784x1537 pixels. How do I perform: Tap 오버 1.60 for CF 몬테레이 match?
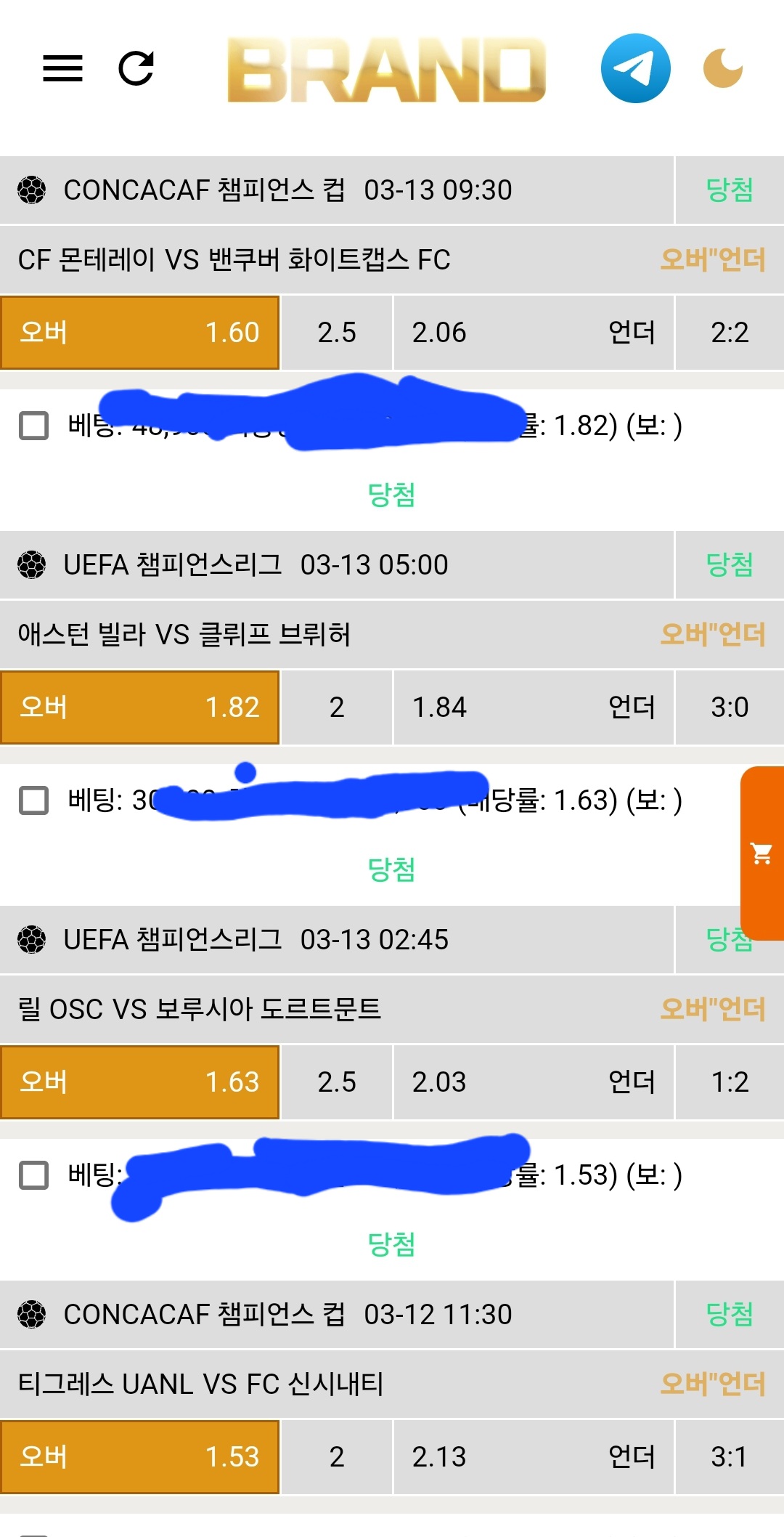(x=139, y=333)
